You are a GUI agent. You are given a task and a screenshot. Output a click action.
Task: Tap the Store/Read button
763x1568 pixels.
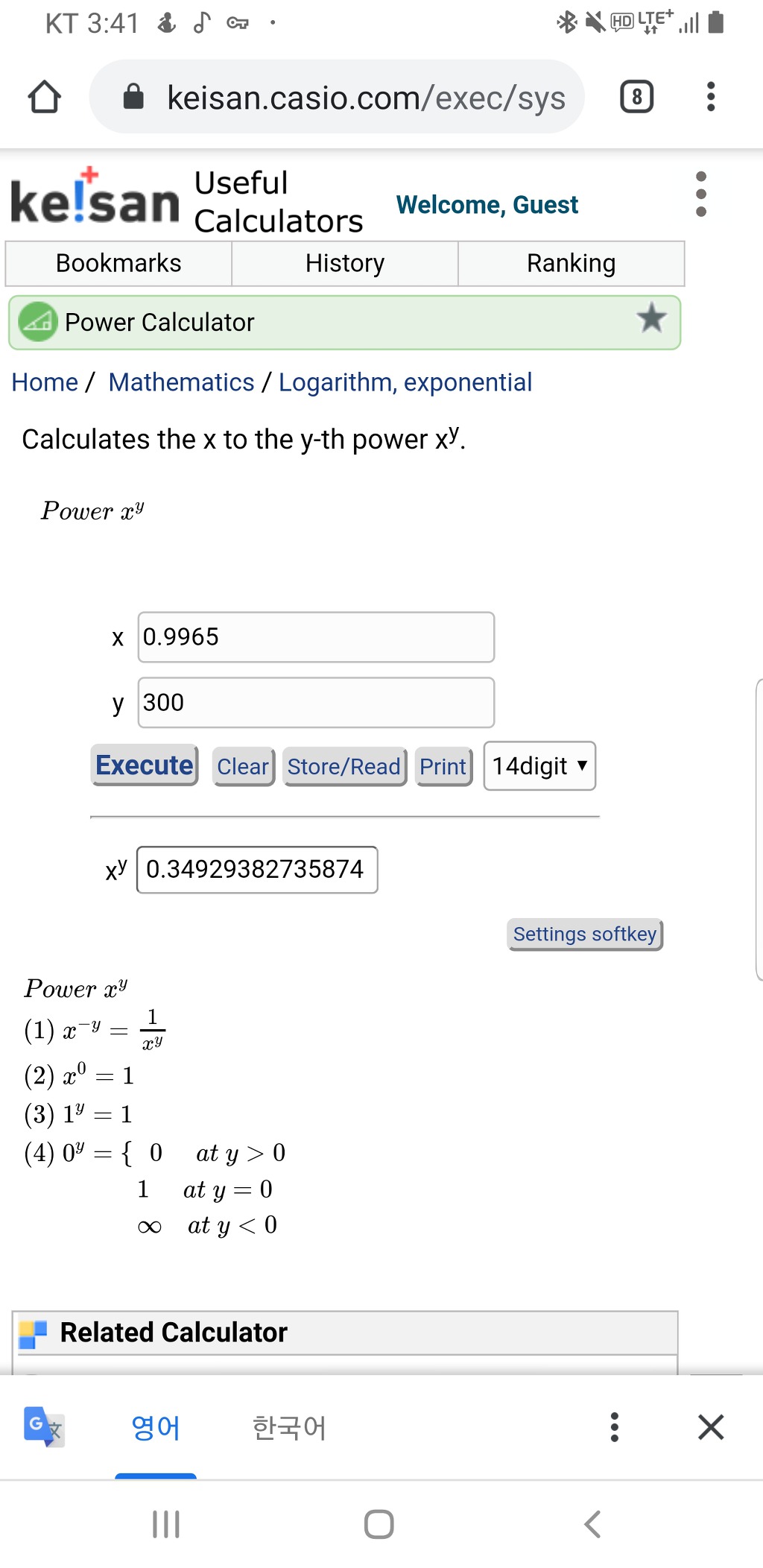344,767
